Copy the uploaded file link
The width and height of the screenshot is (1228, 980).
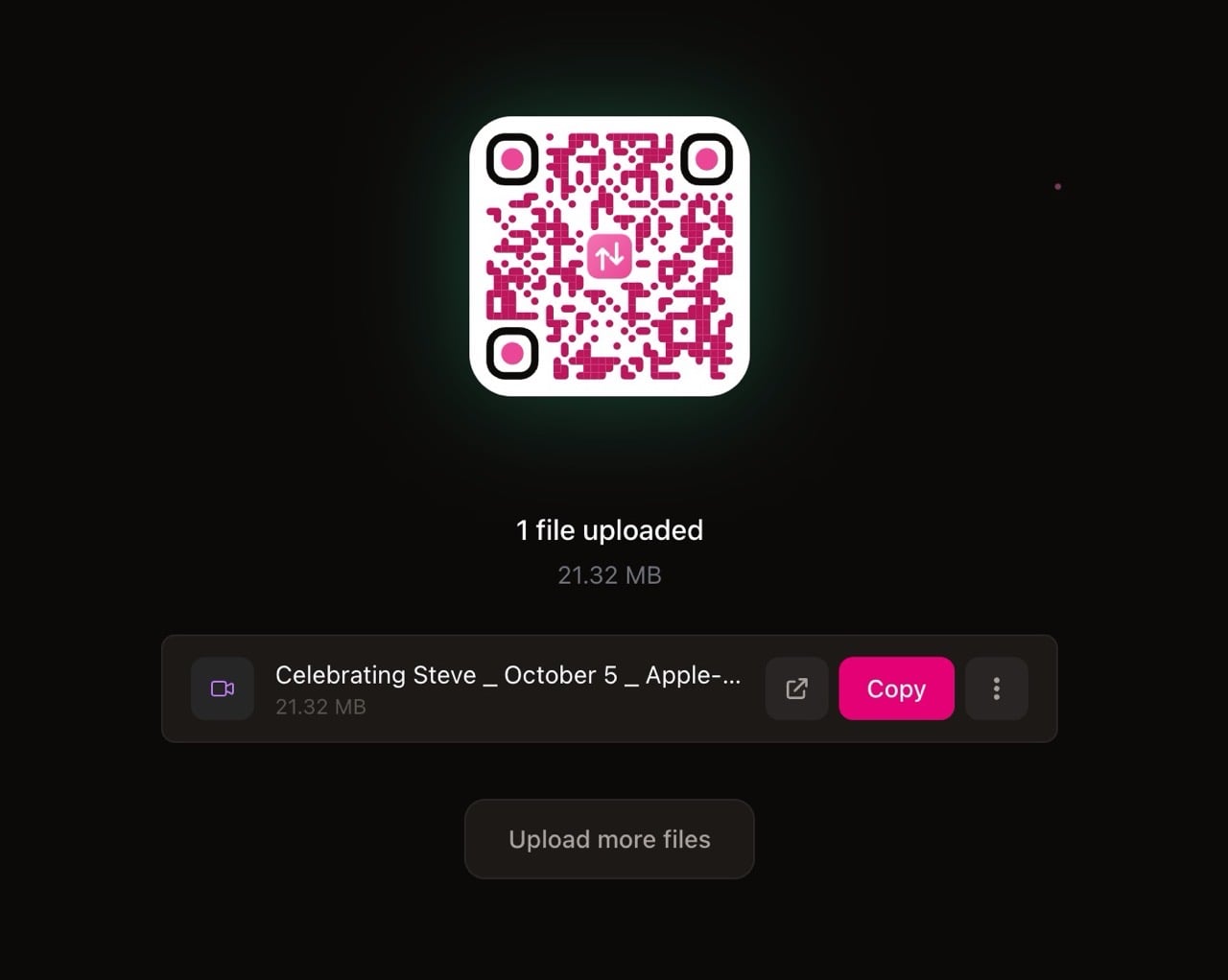point(896,688)
